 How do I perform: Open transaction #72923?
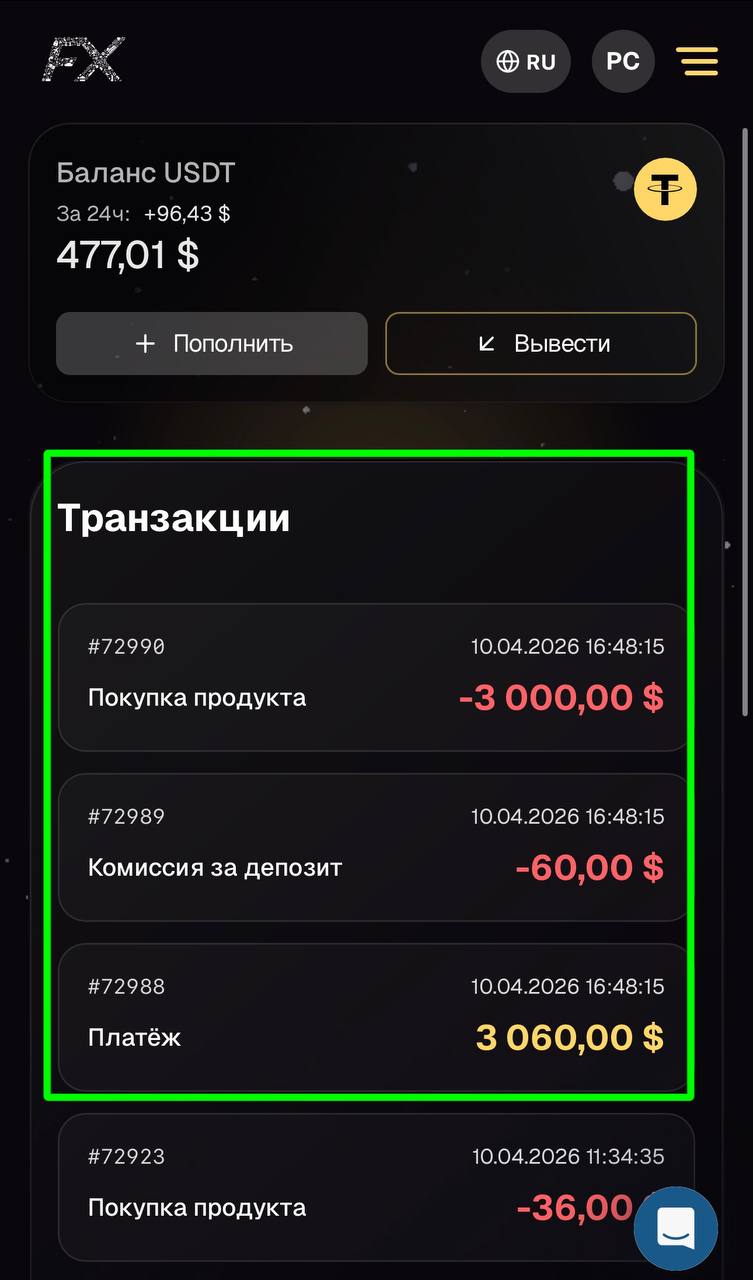coord(340,1186)
